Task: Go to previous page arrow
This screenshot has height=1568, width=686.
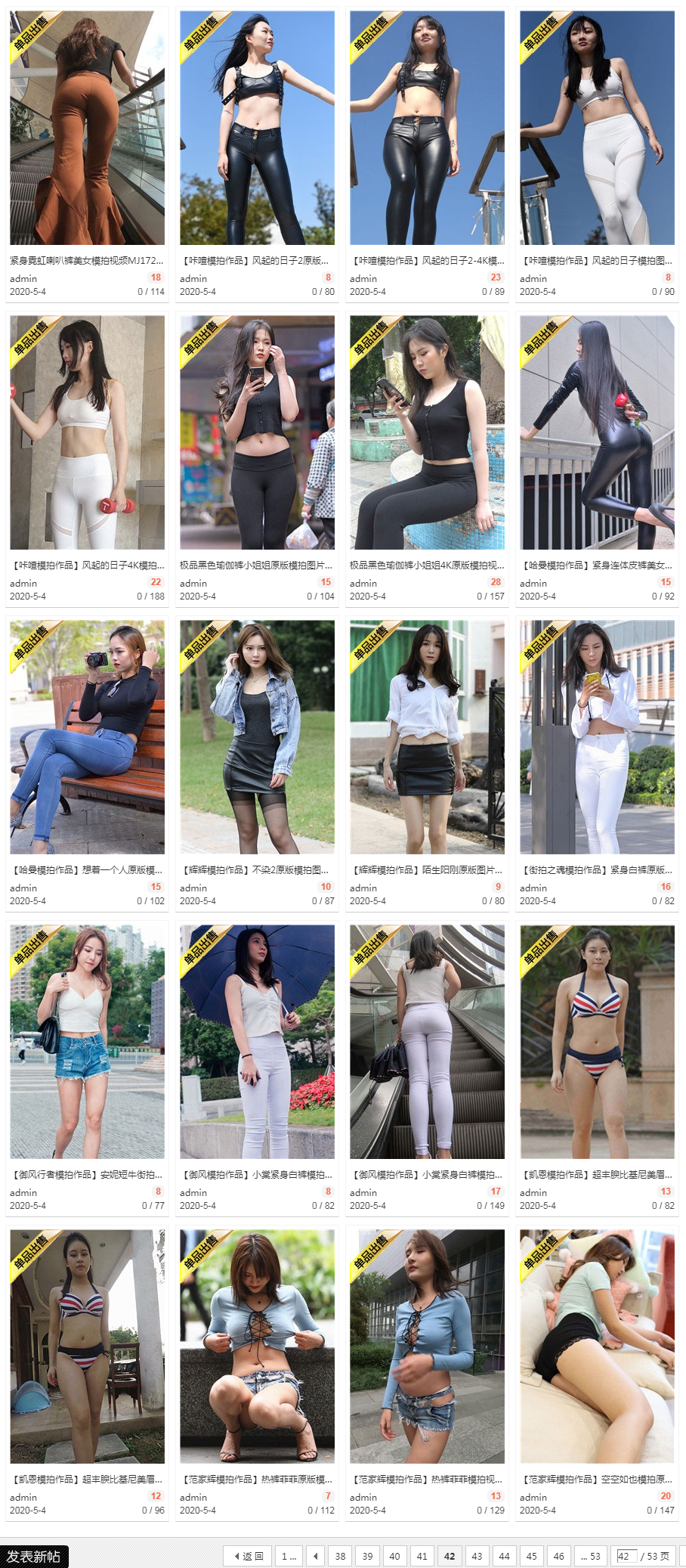Action: point(316,1556)
